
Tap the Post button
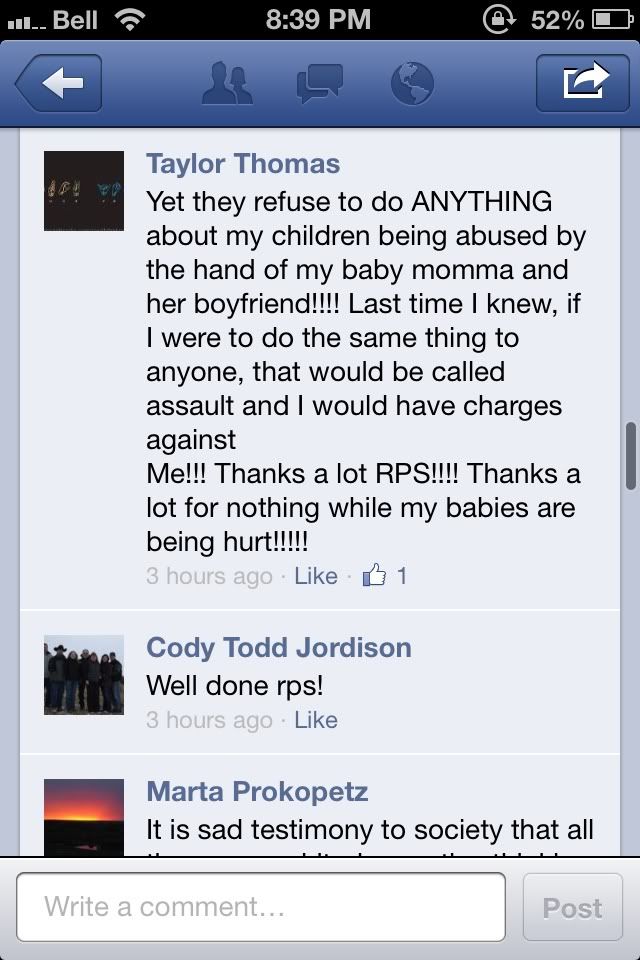click(x=572, y=908)
